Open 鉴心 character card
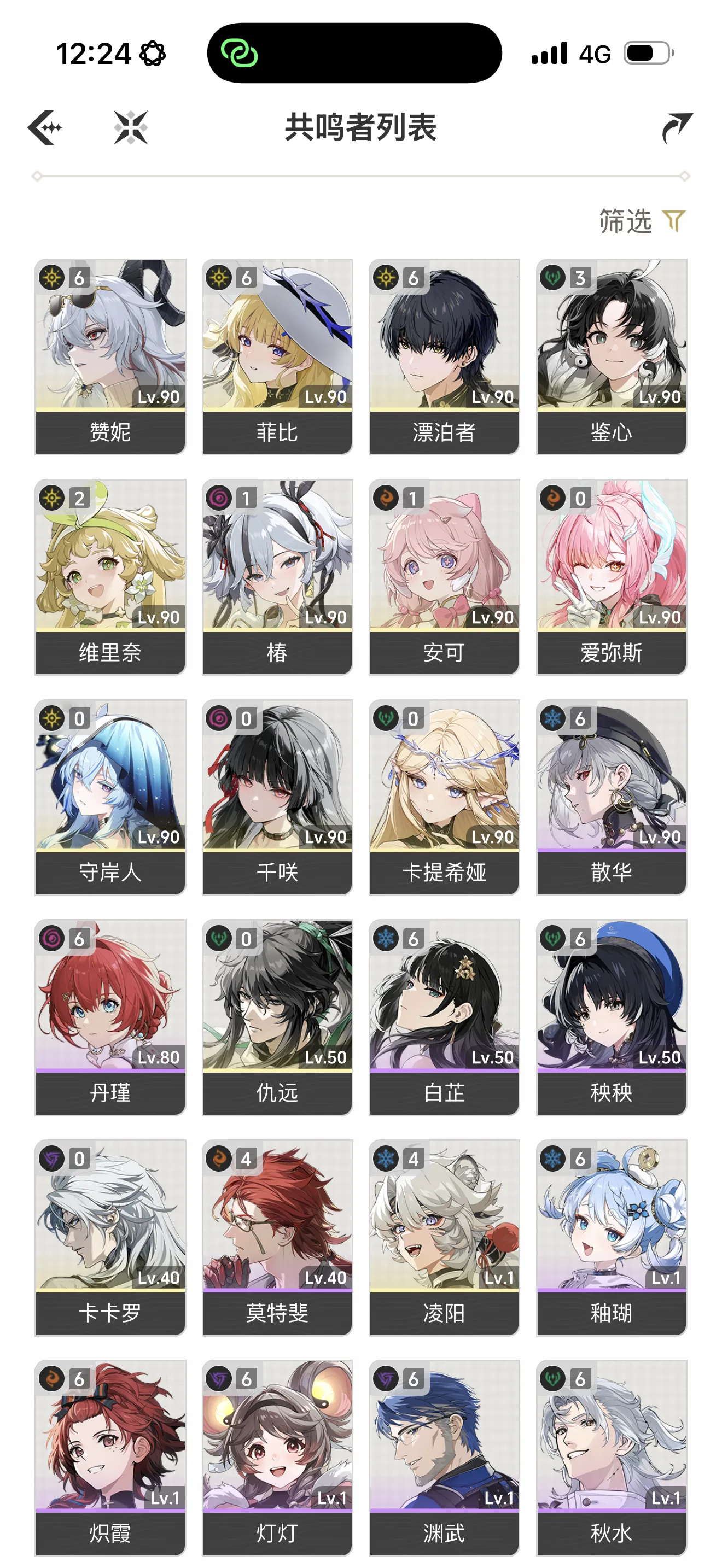Screen dimensions: 722x1568 click(x=611, y=356)
